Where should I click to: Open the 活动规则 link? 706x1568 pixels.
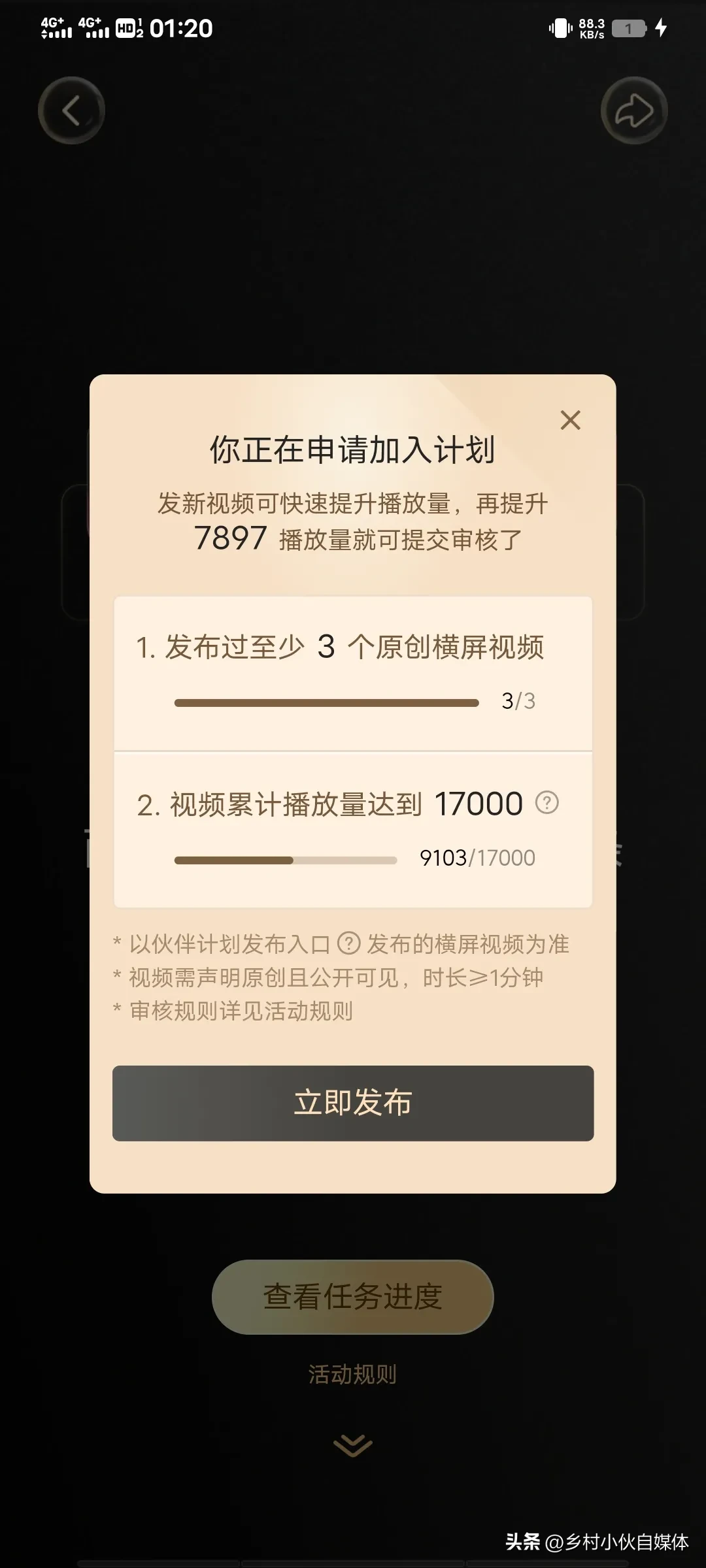click(353, 1375)
